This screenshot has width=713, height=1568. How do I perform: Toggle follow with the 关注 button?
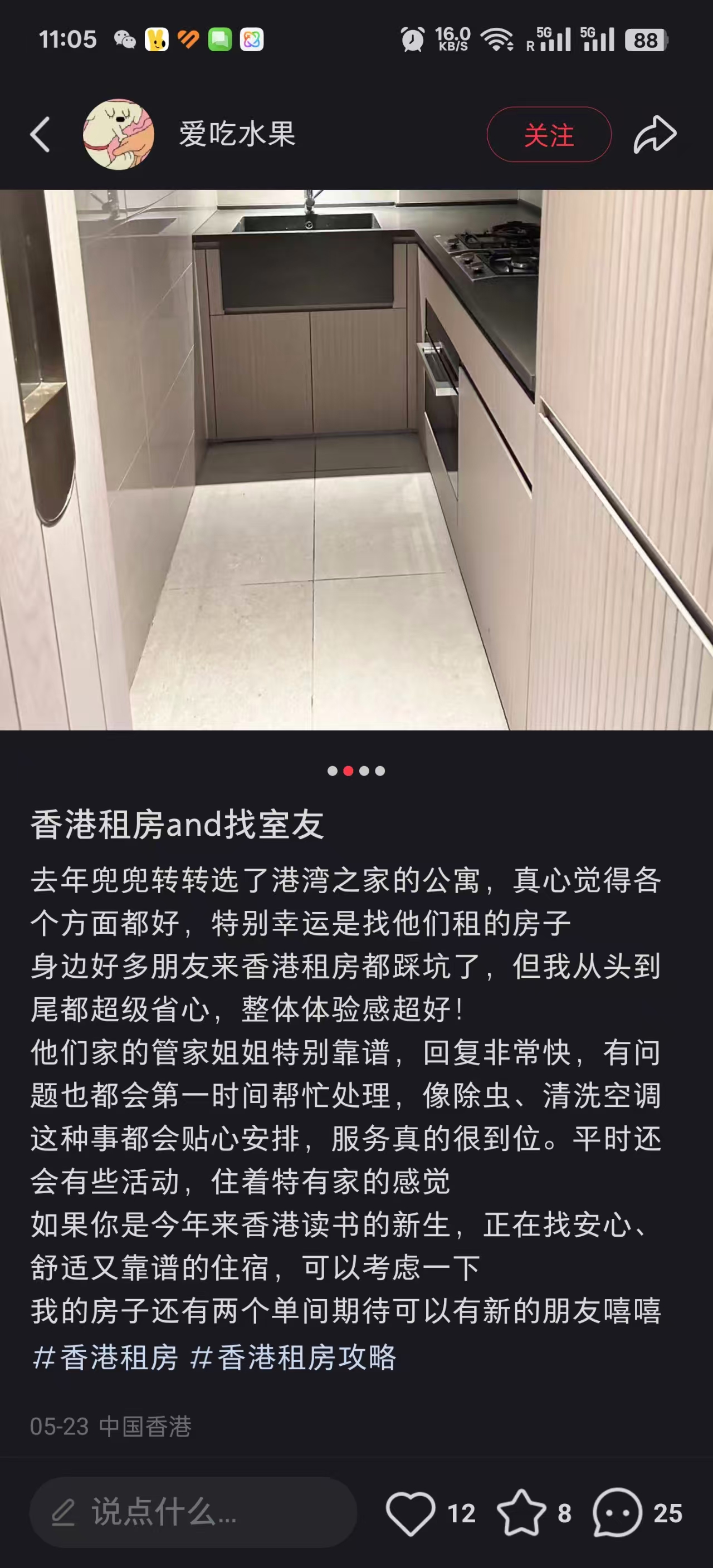point(549,135)
